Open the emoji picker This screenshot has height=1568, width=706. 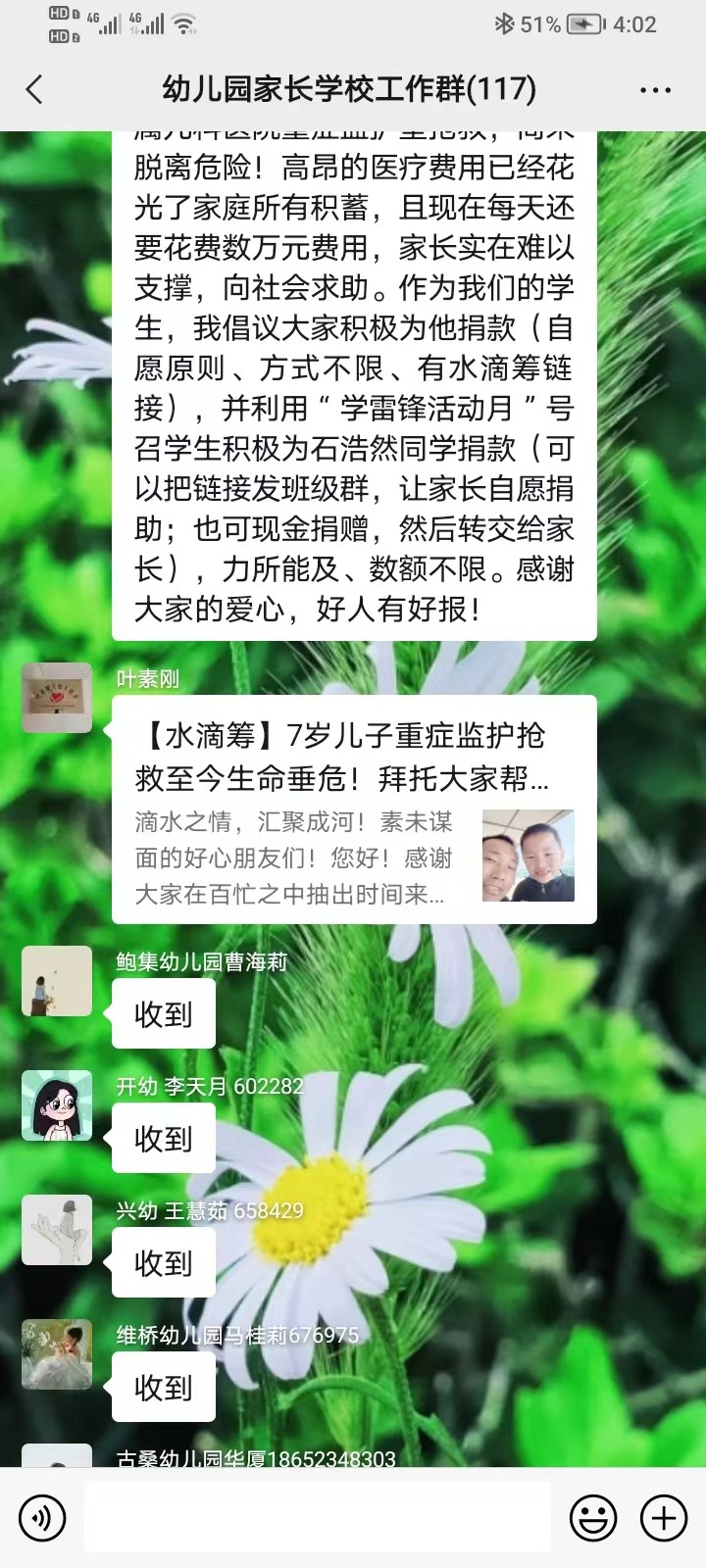point(593,1518)
